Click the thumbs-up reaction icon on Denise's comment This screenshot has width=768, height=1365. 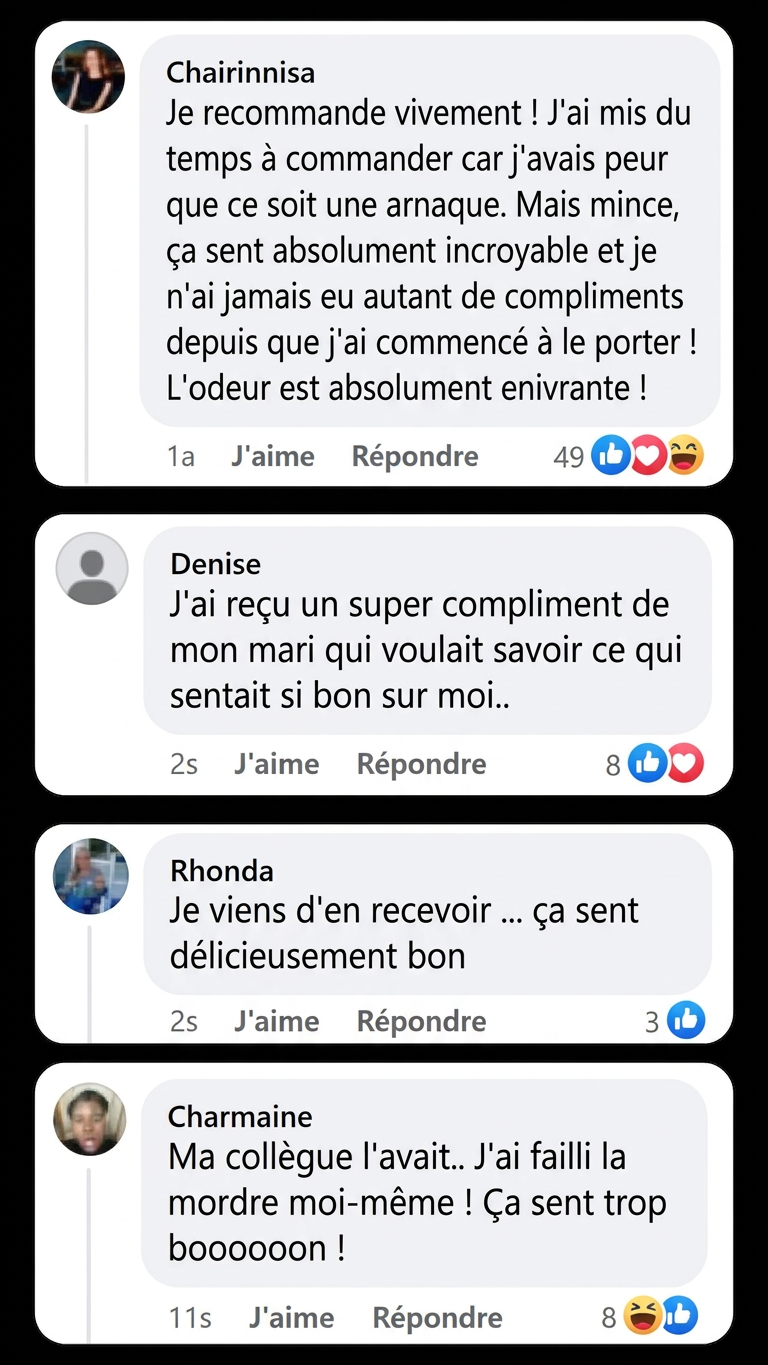coord(648,762)
